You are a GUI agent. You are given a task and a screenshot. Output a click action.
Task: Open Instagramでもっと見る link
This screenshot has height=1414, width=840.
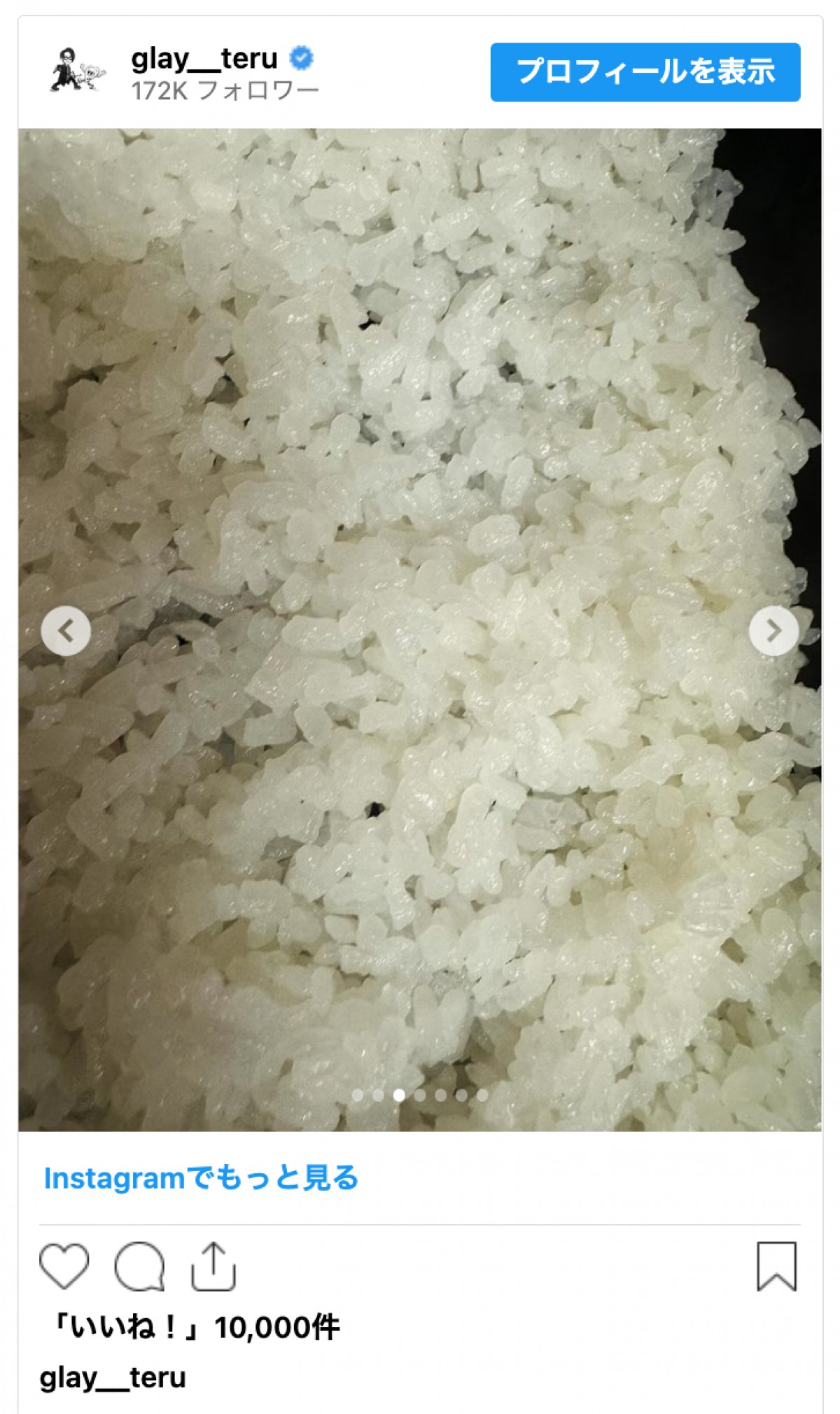(201, 1178)
